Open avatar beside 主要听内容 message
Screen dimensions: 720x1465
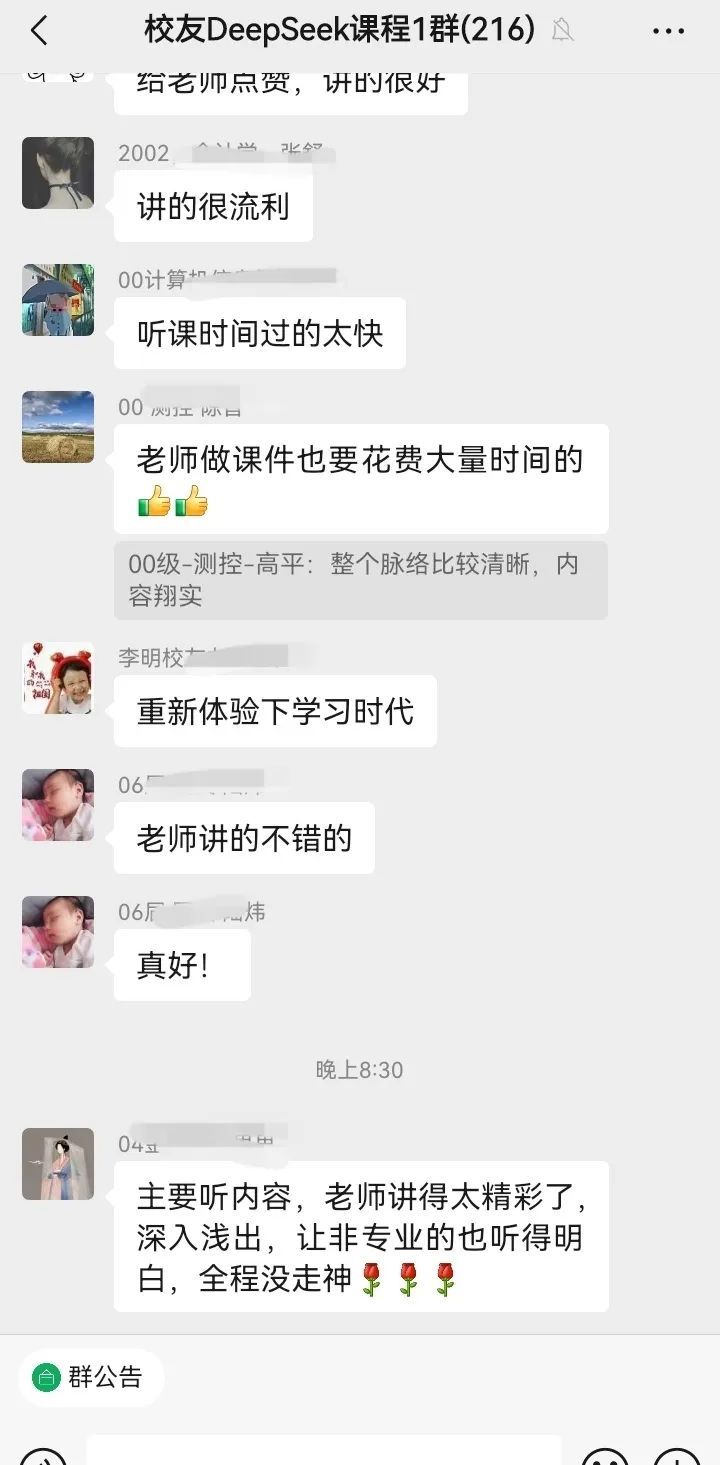(x=58, y=1164)
